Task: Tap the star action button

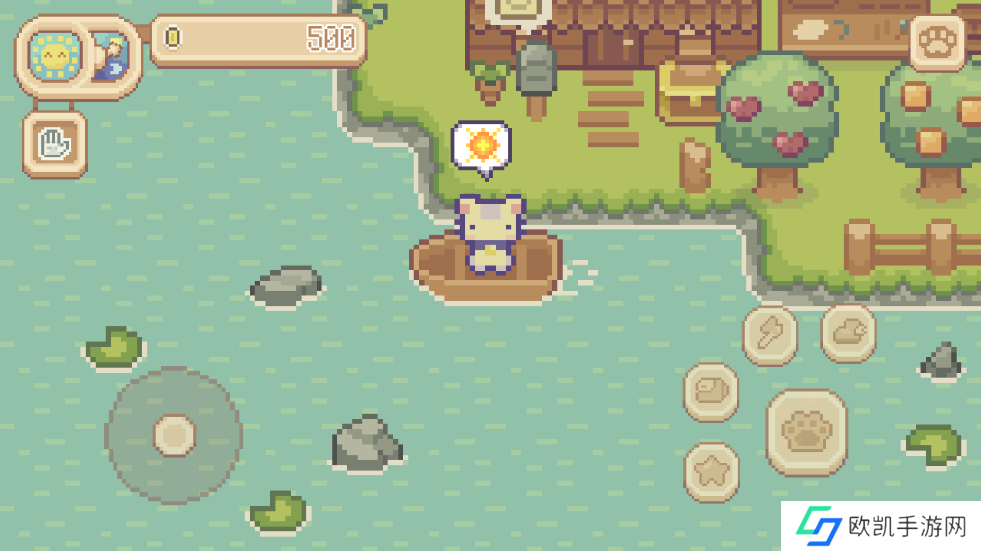Action: pyautogui.click(x=712, y=470)
